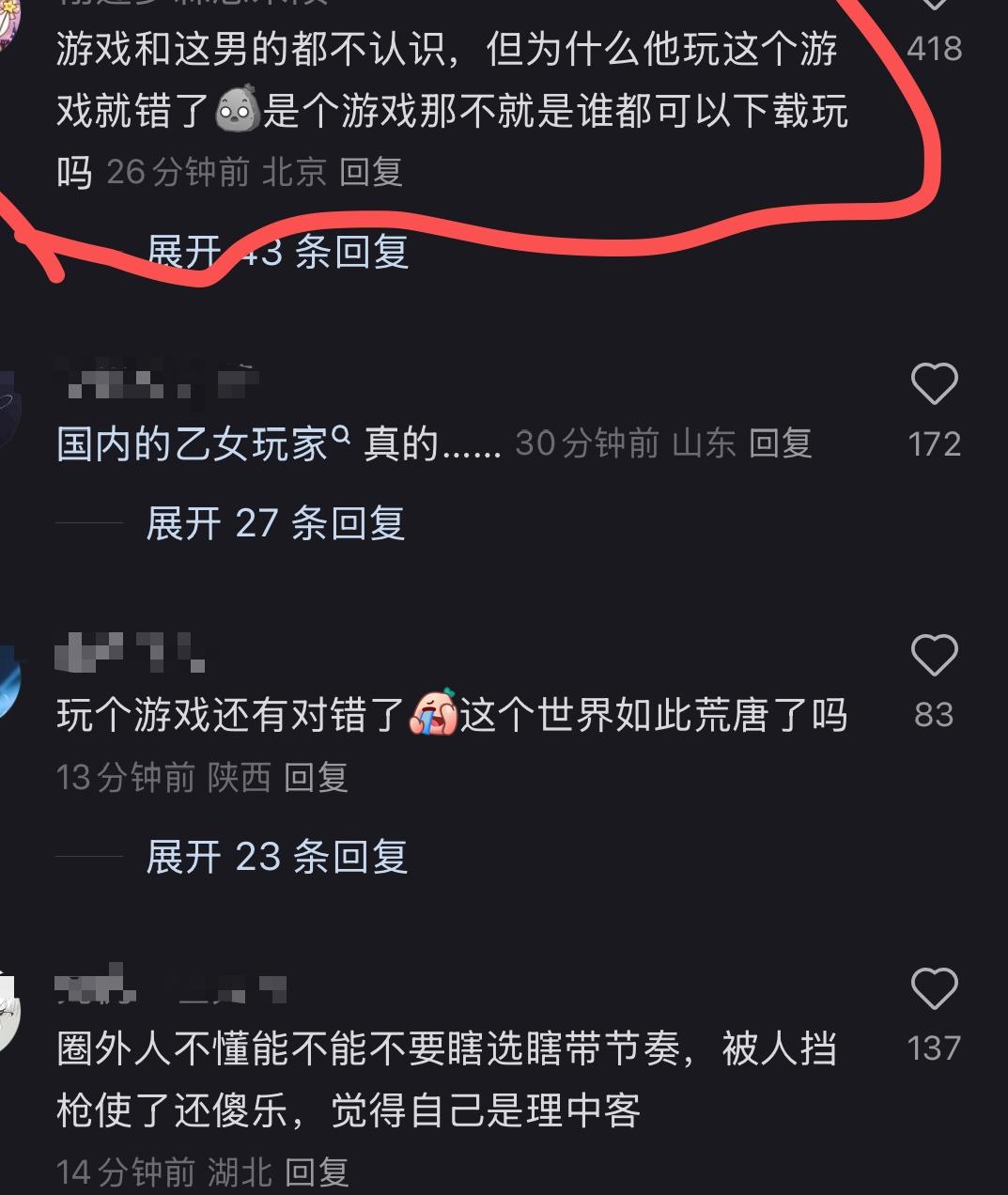The width and height of the screenshot is (1008, 1195).
Task: Tap the heart icon showing 172 likes
Action: tap(934, 385)
